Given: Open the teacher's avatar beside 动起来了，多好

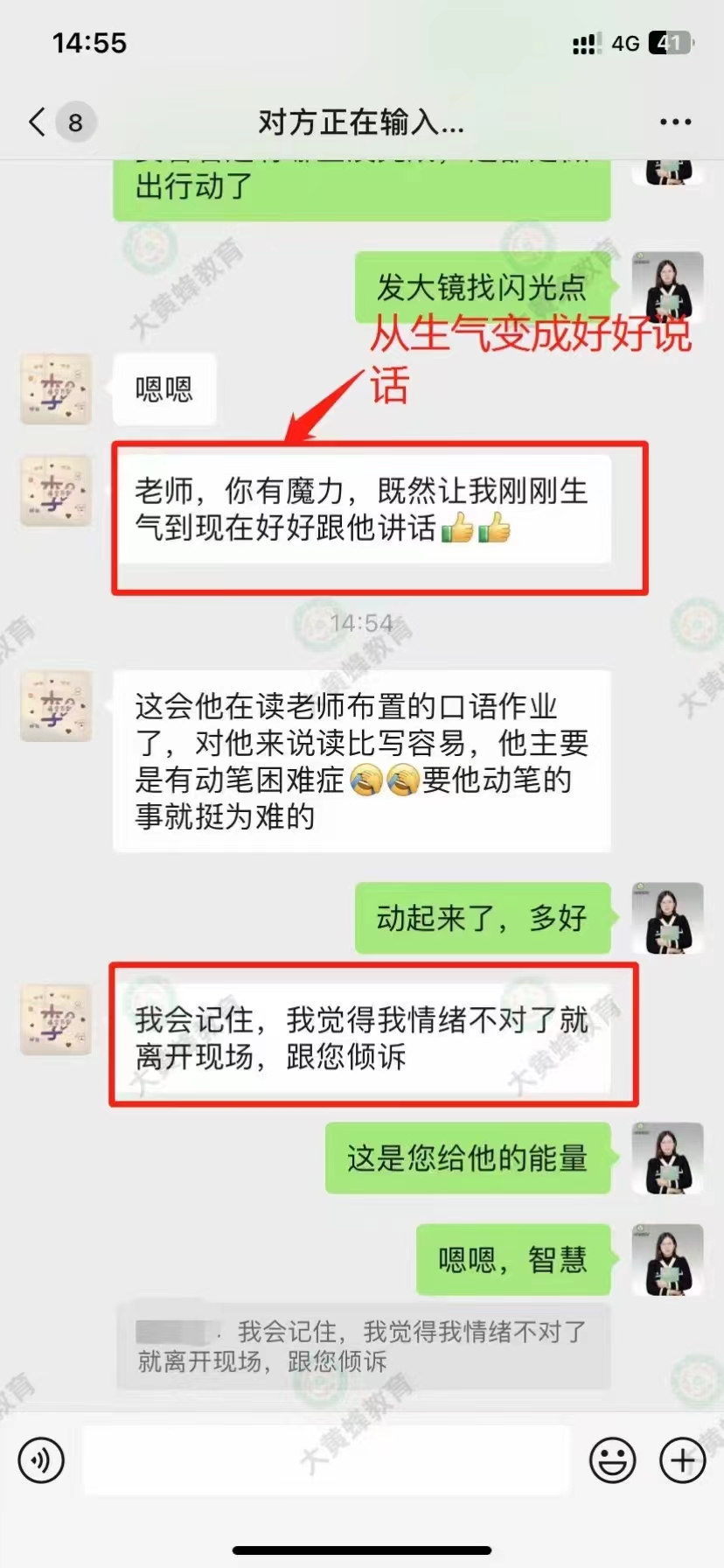Looking at the screenshot, I should (667, 918).
